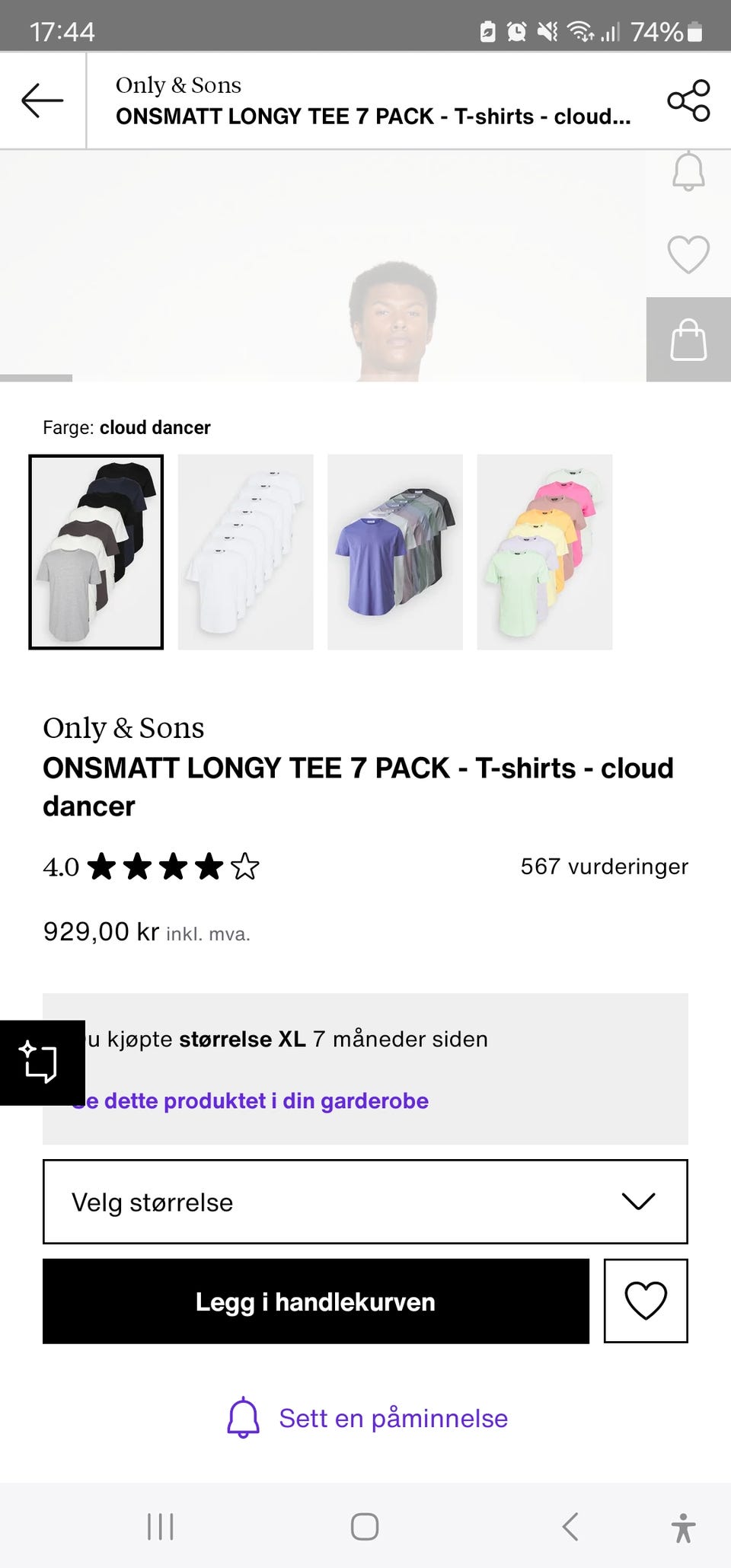
Task: Tap Legg i handlekurven
Action: pos(316,1301)
